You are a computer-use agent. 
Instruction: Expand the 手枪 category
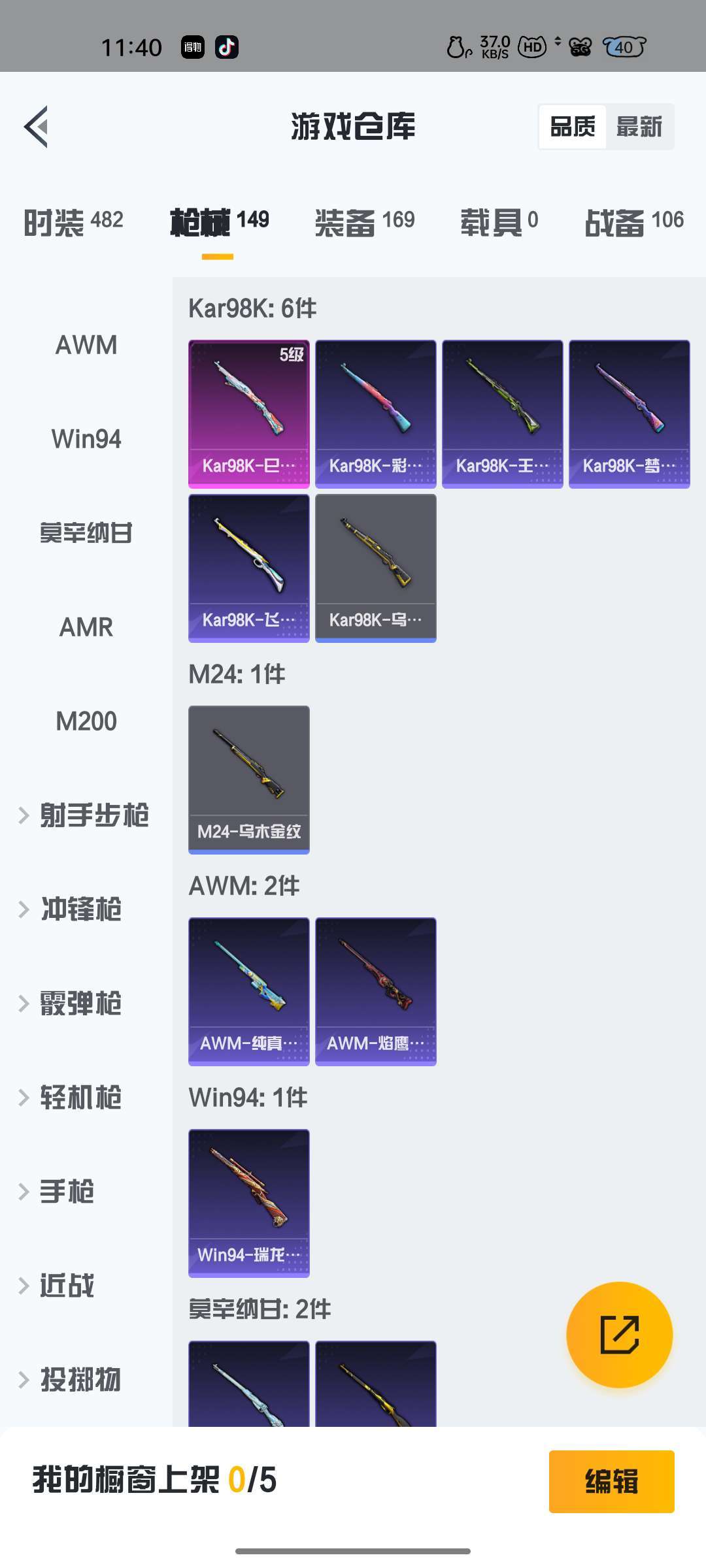(59, 1192)
